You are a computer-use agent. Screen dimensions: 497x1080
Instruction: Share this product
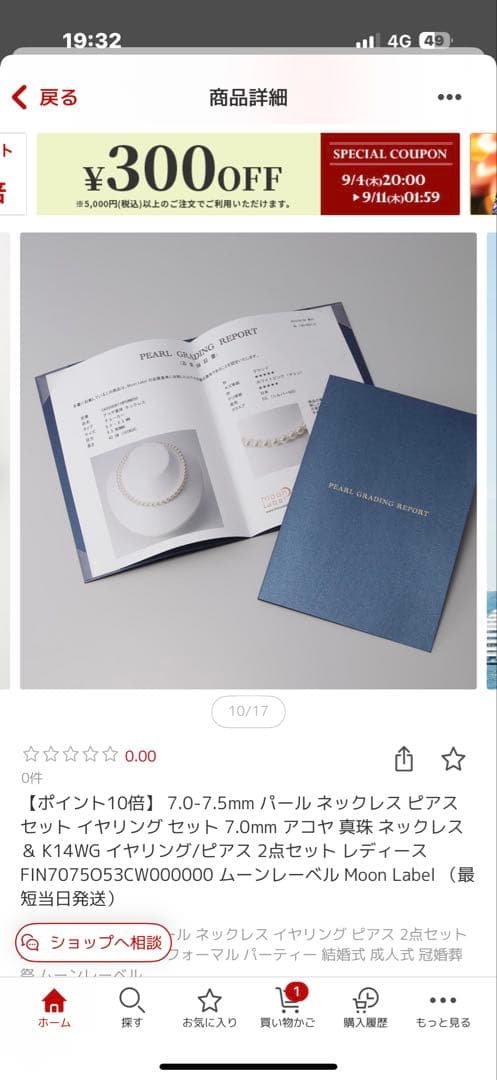pos(404,759)
